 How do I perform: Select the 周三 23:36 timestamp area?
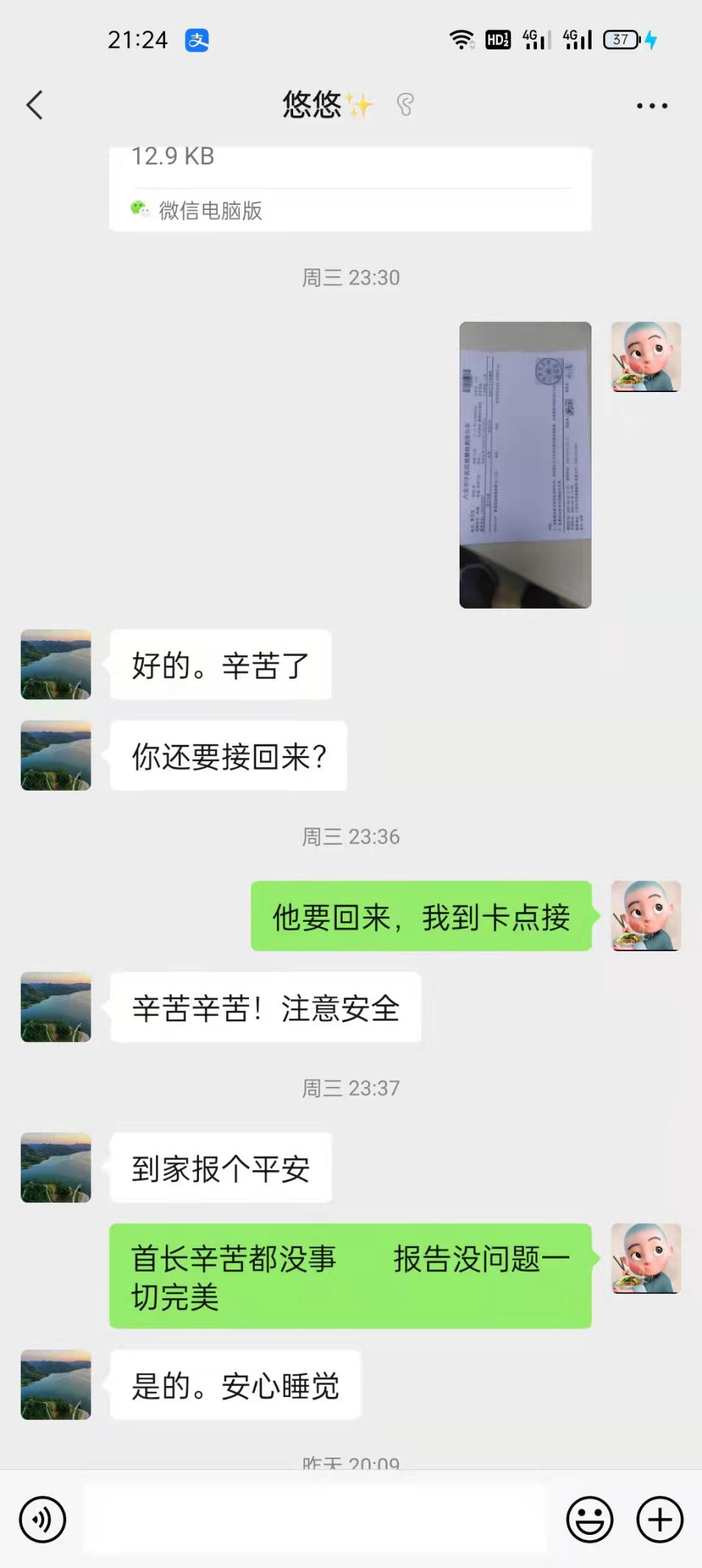351,836
